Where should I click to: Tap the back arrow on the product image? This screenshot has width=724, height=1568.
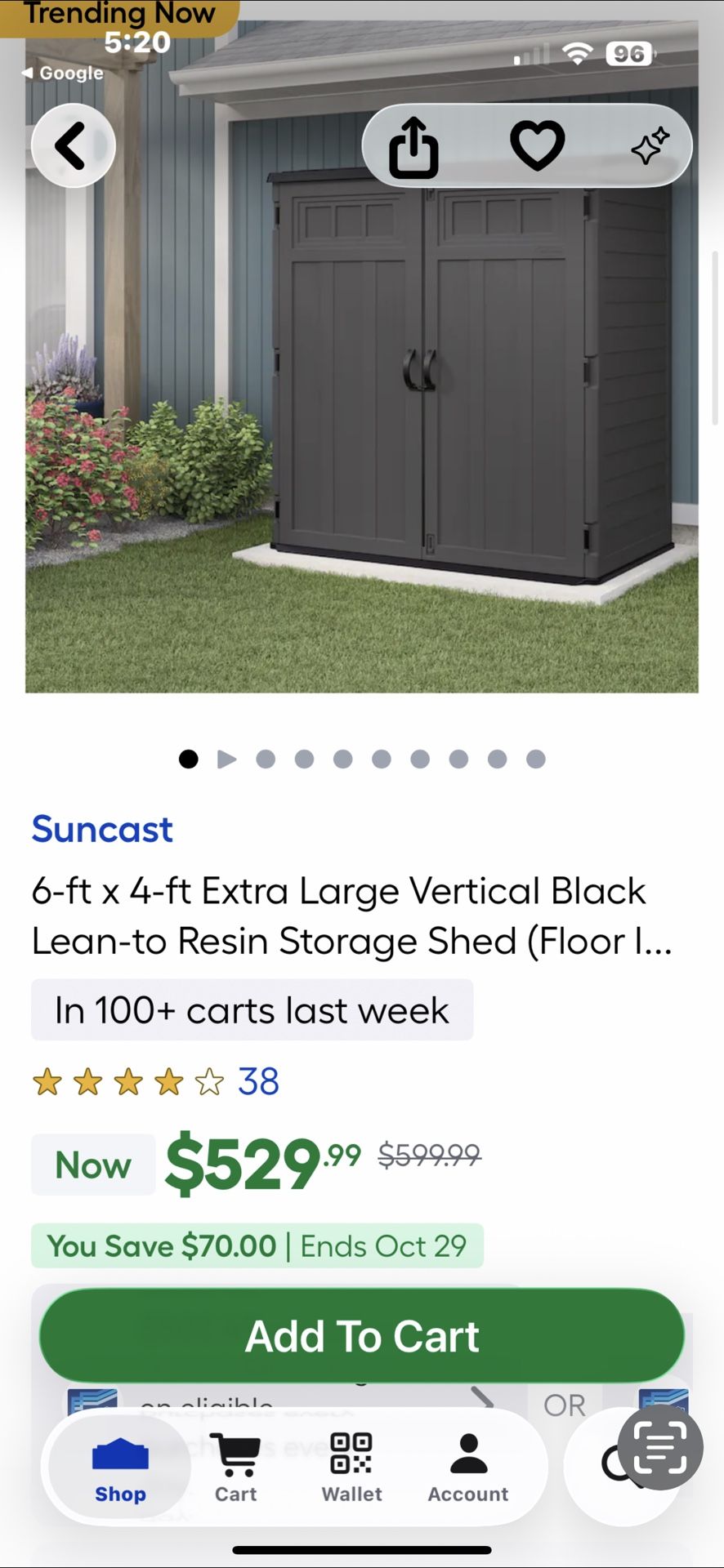pos(73,145)
